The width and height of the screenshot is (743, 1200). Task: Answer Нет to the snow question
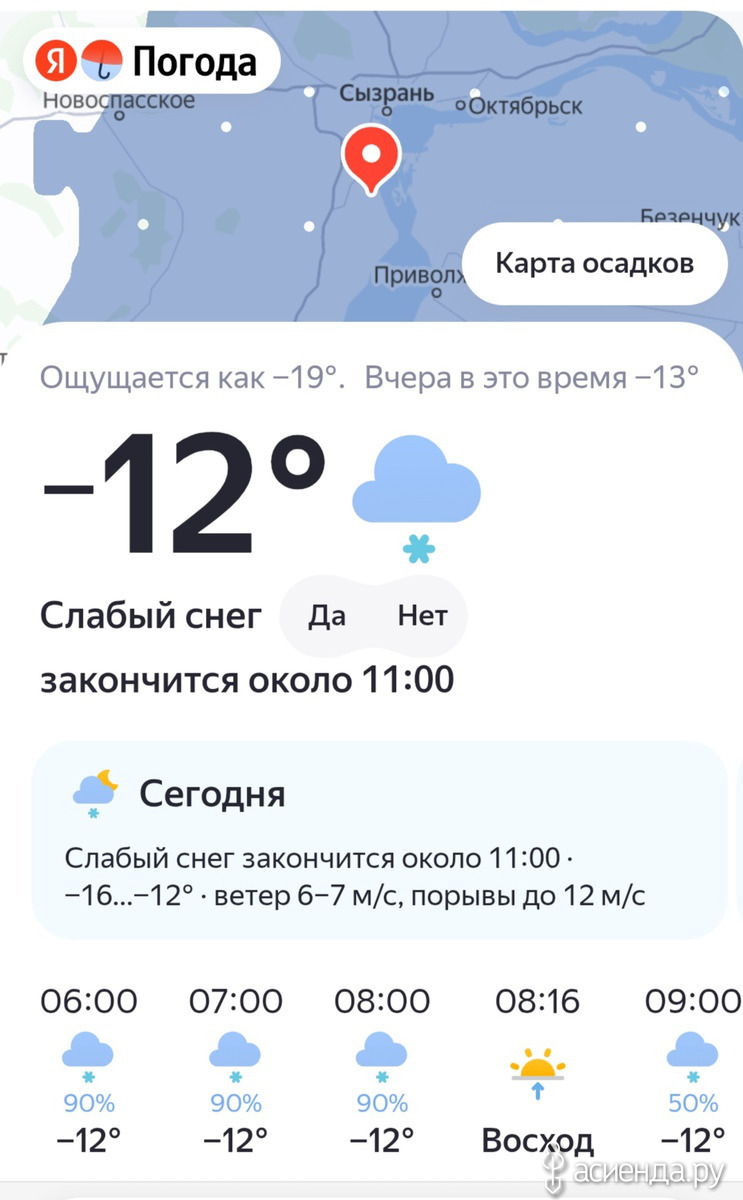pos(422,616)
